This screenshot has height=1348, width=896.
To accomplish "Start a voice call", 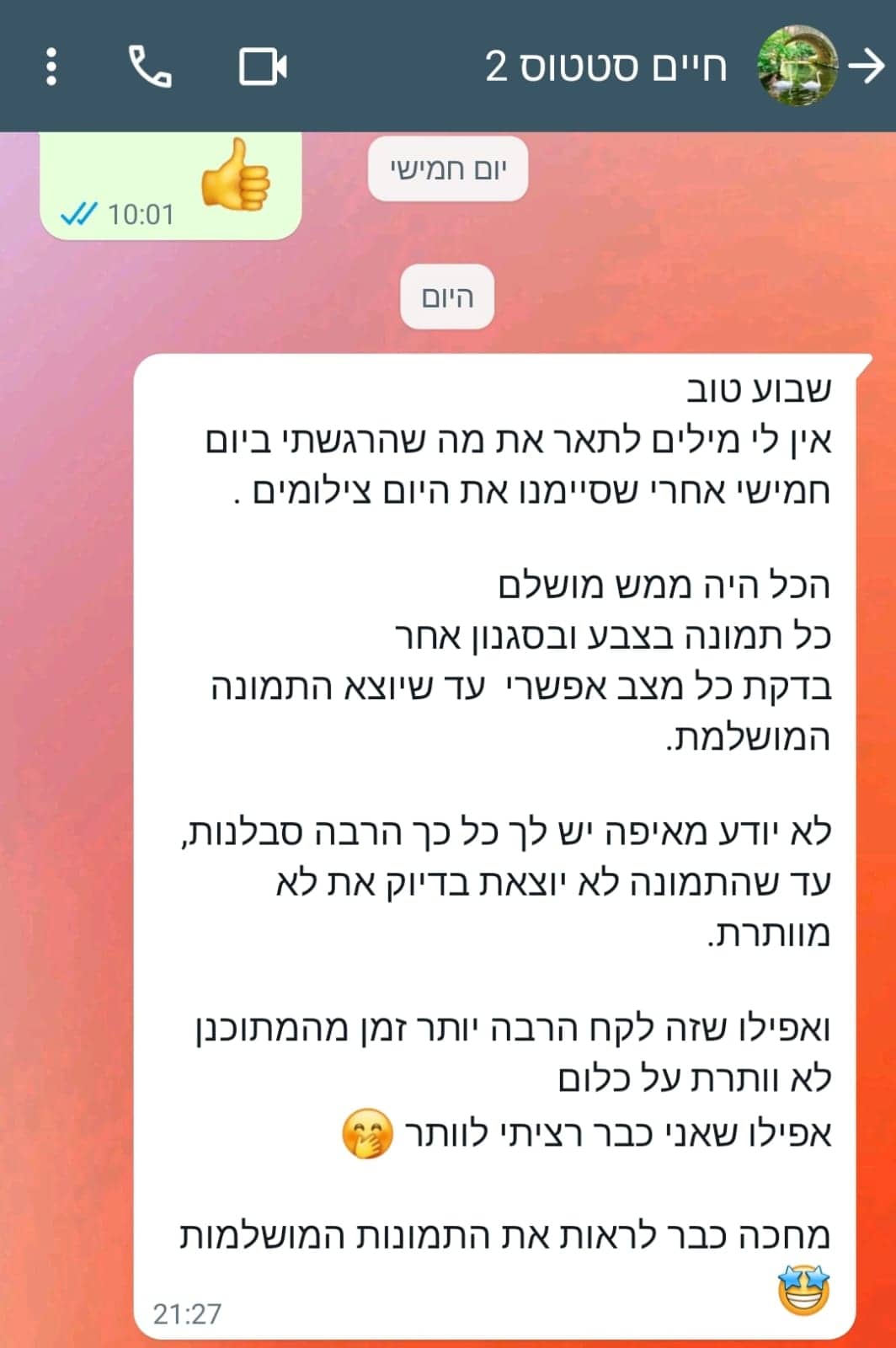I will [x=149, y=67].
